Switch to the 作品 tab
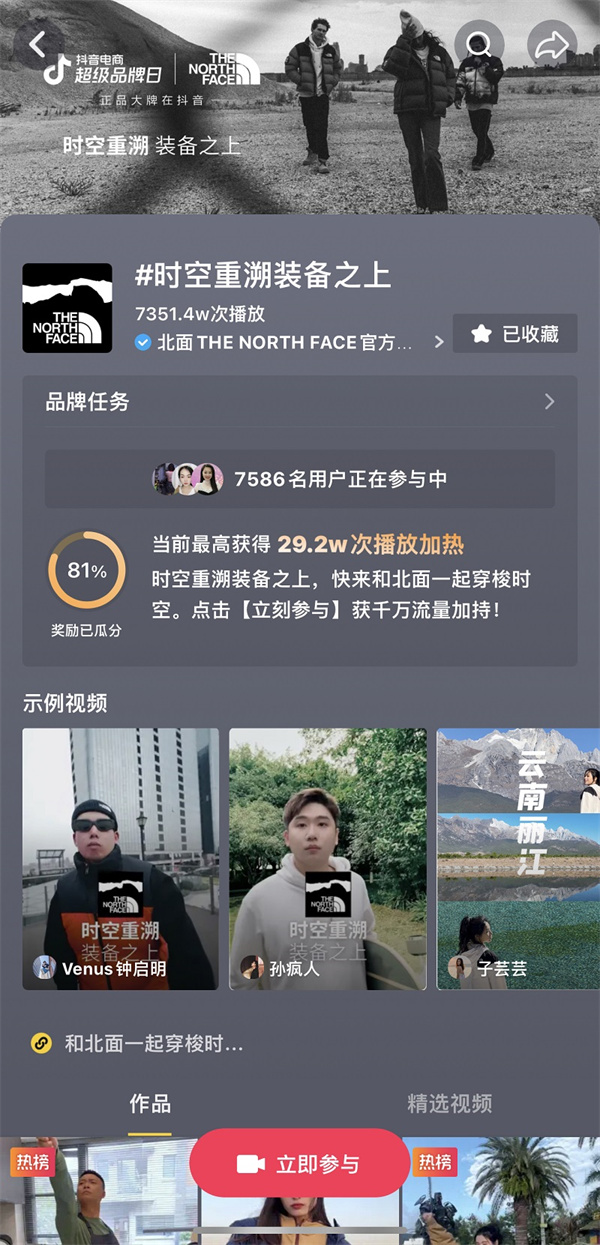This screenshot has height=1245, width=600. click(150, 1104)
